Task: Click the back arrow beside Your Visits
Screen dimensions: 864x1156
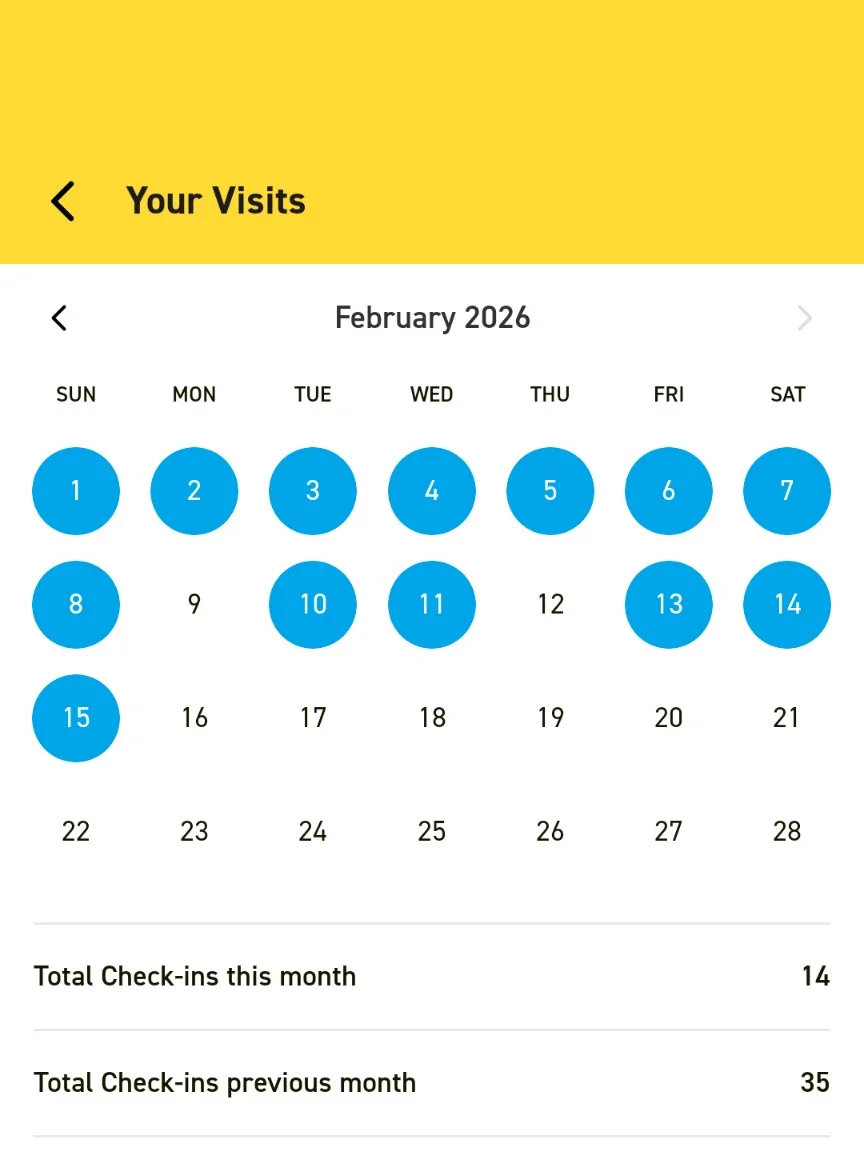Action: [x=62, y=201]
